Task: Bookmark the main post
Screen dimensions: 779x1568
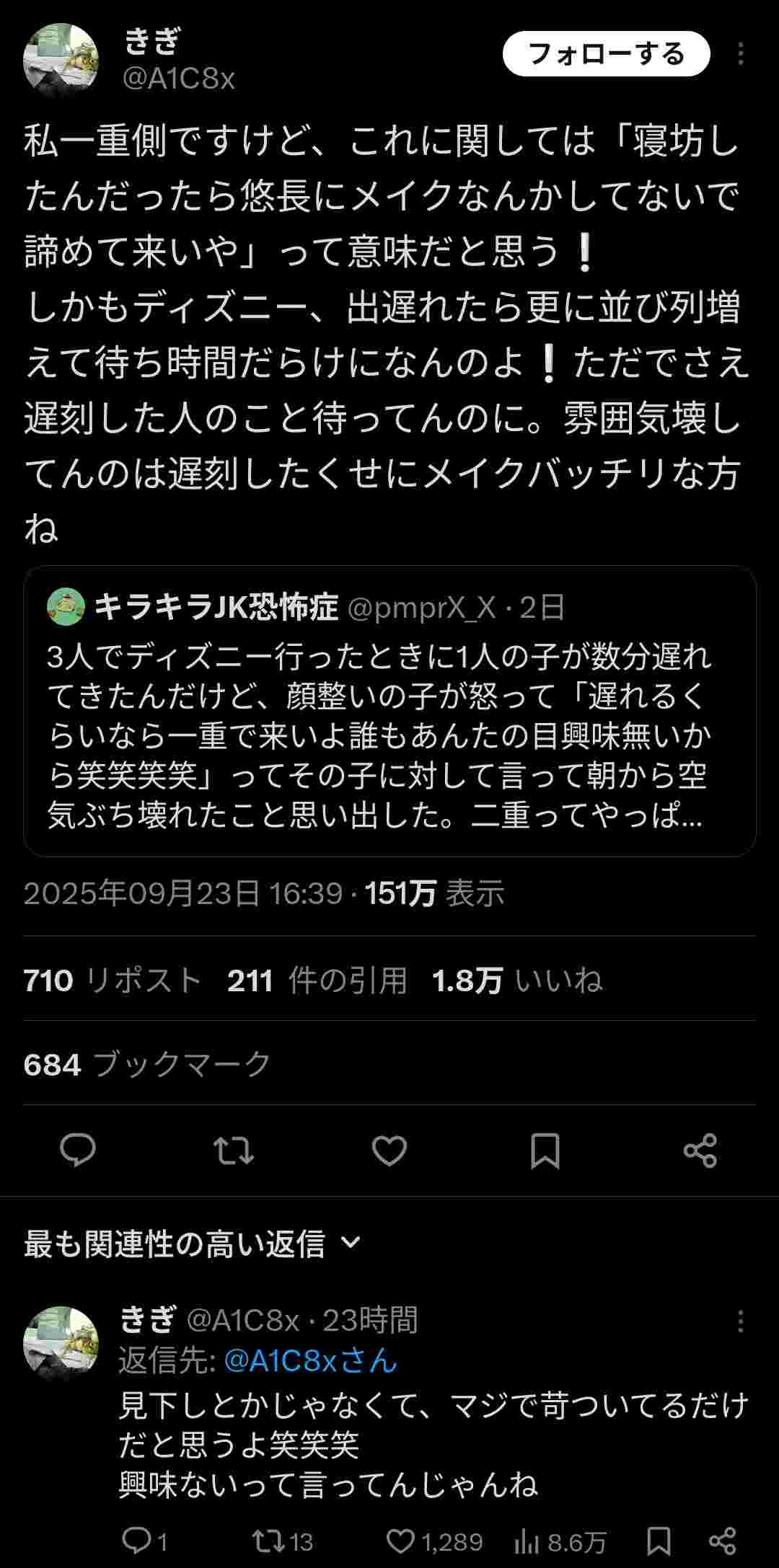Action: tap(545, 1150)
